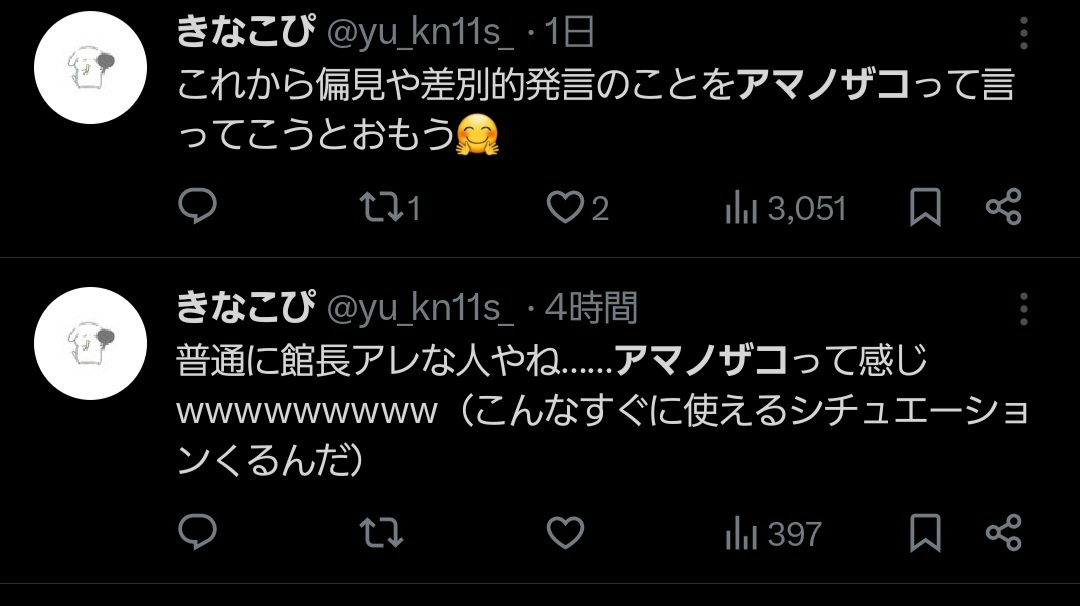
Task: Share the tweet posted 1日 ago
Action: click(x=1003, y=207)
